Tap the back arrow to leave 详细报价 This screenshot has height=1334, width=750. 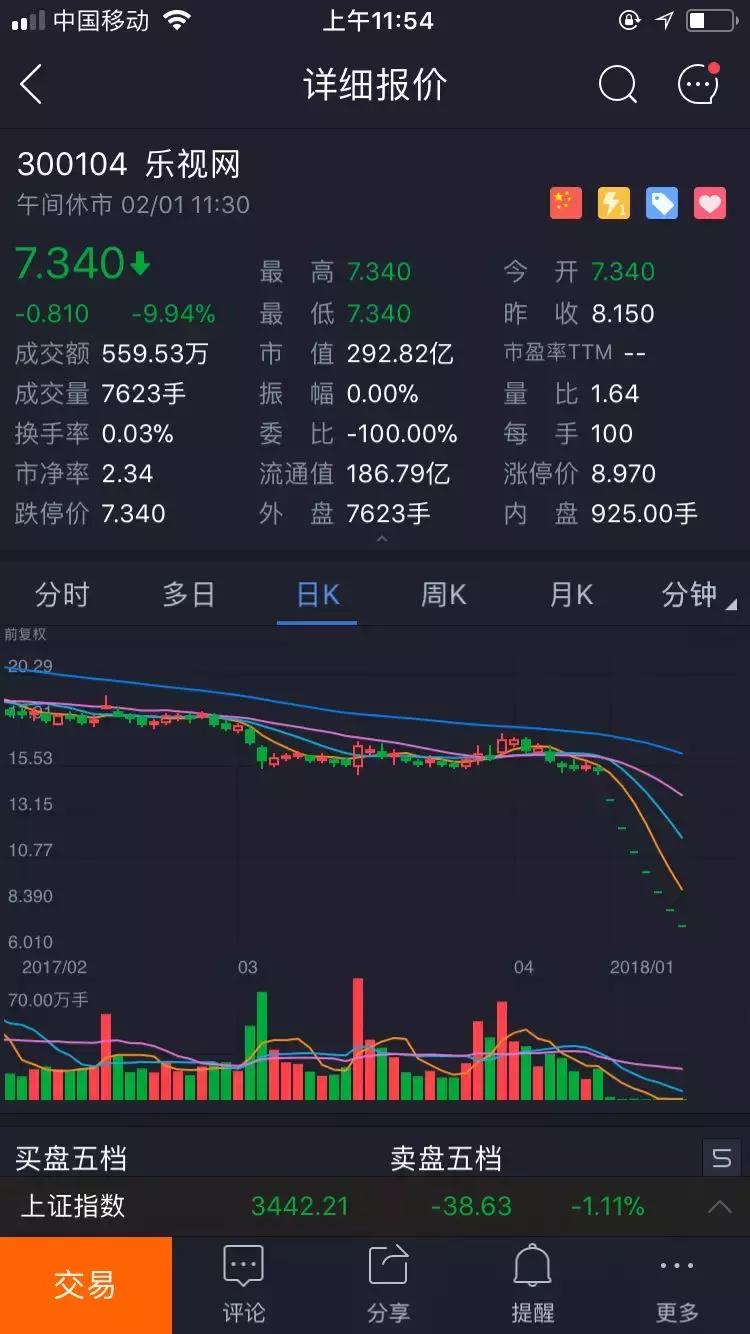pos(31,86)
